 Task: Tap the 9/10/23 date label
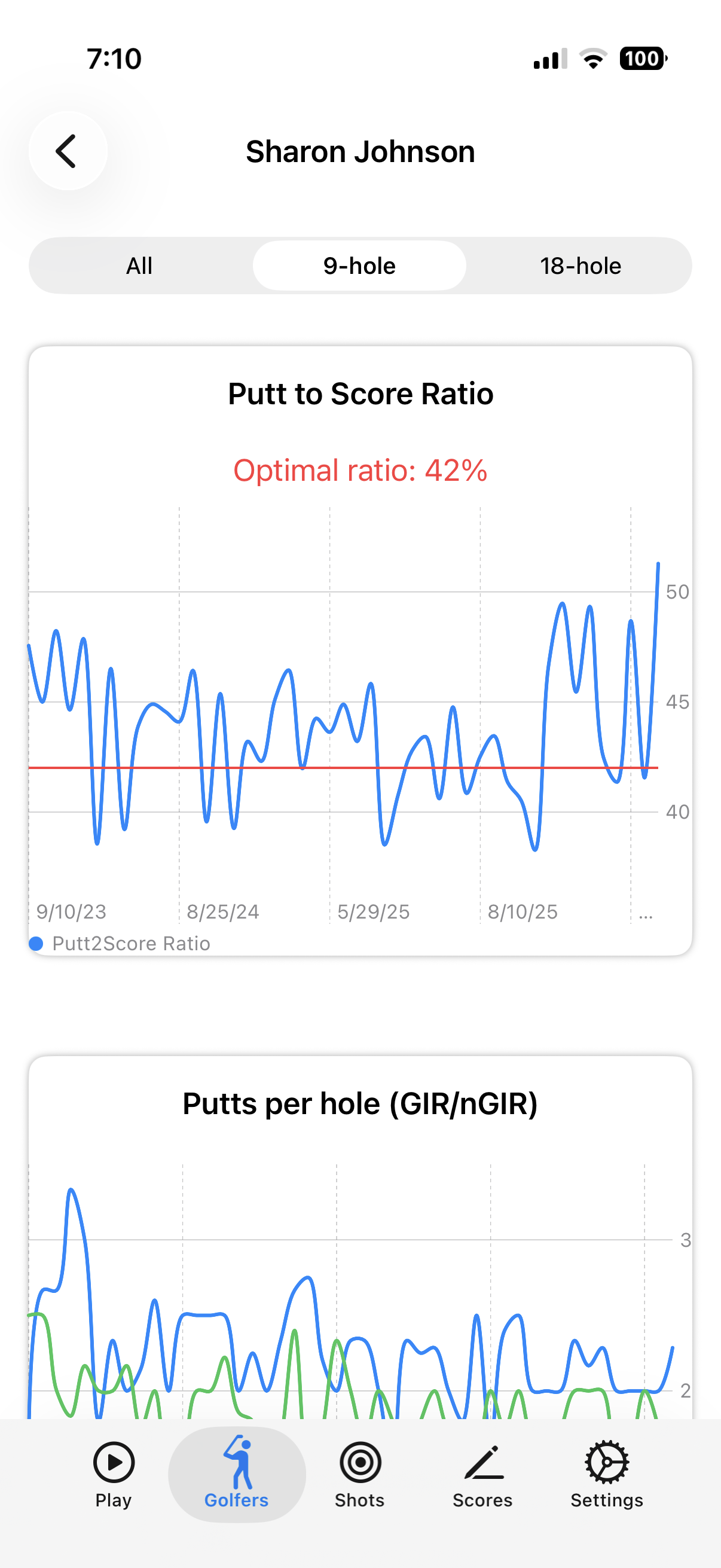tap(72, 911)
